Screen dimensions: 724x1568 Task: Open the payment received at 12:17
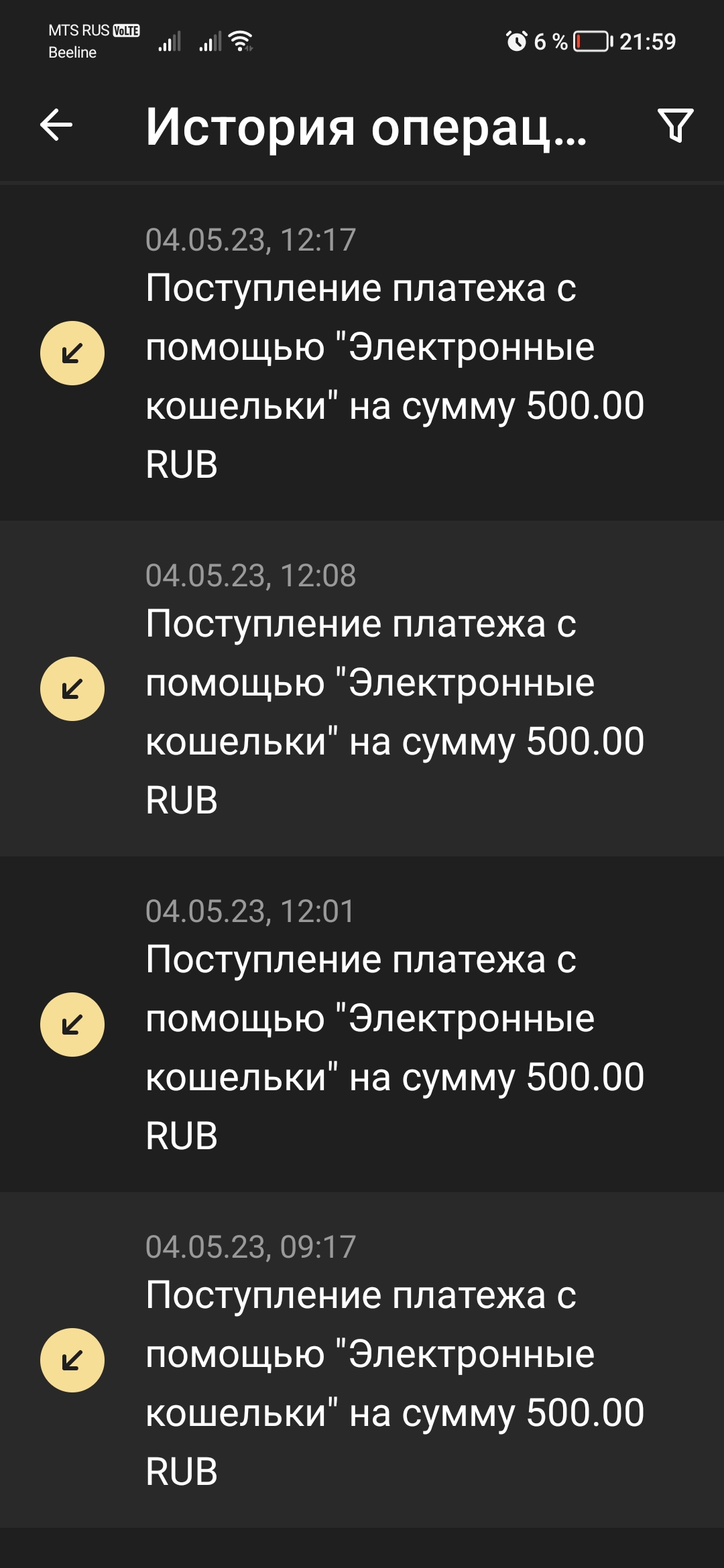[362, 352]
